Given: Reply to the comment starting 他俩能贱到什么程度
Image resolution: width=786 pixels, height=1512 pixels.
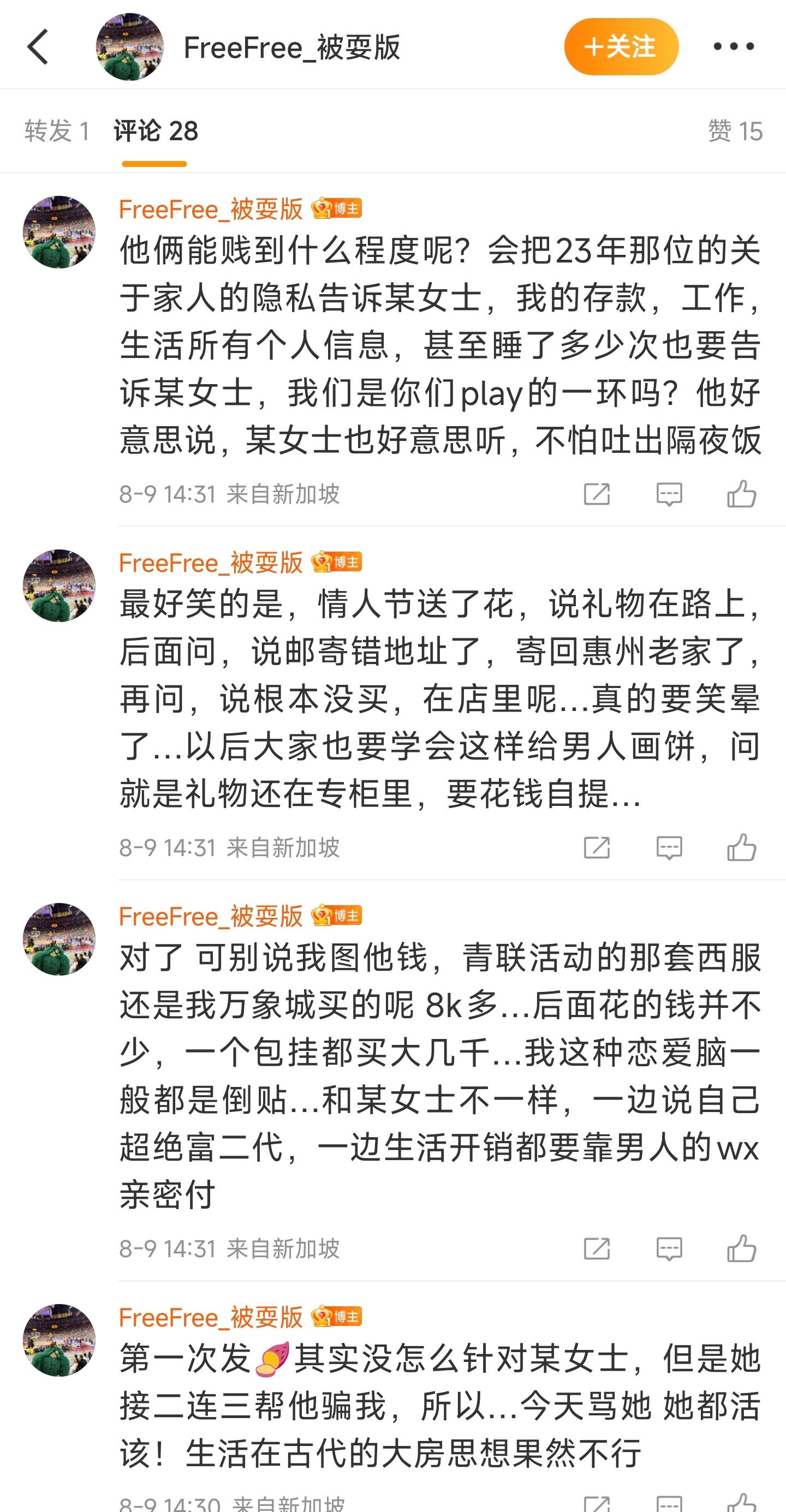Looking at the screenshot, I should pos(669,494).
